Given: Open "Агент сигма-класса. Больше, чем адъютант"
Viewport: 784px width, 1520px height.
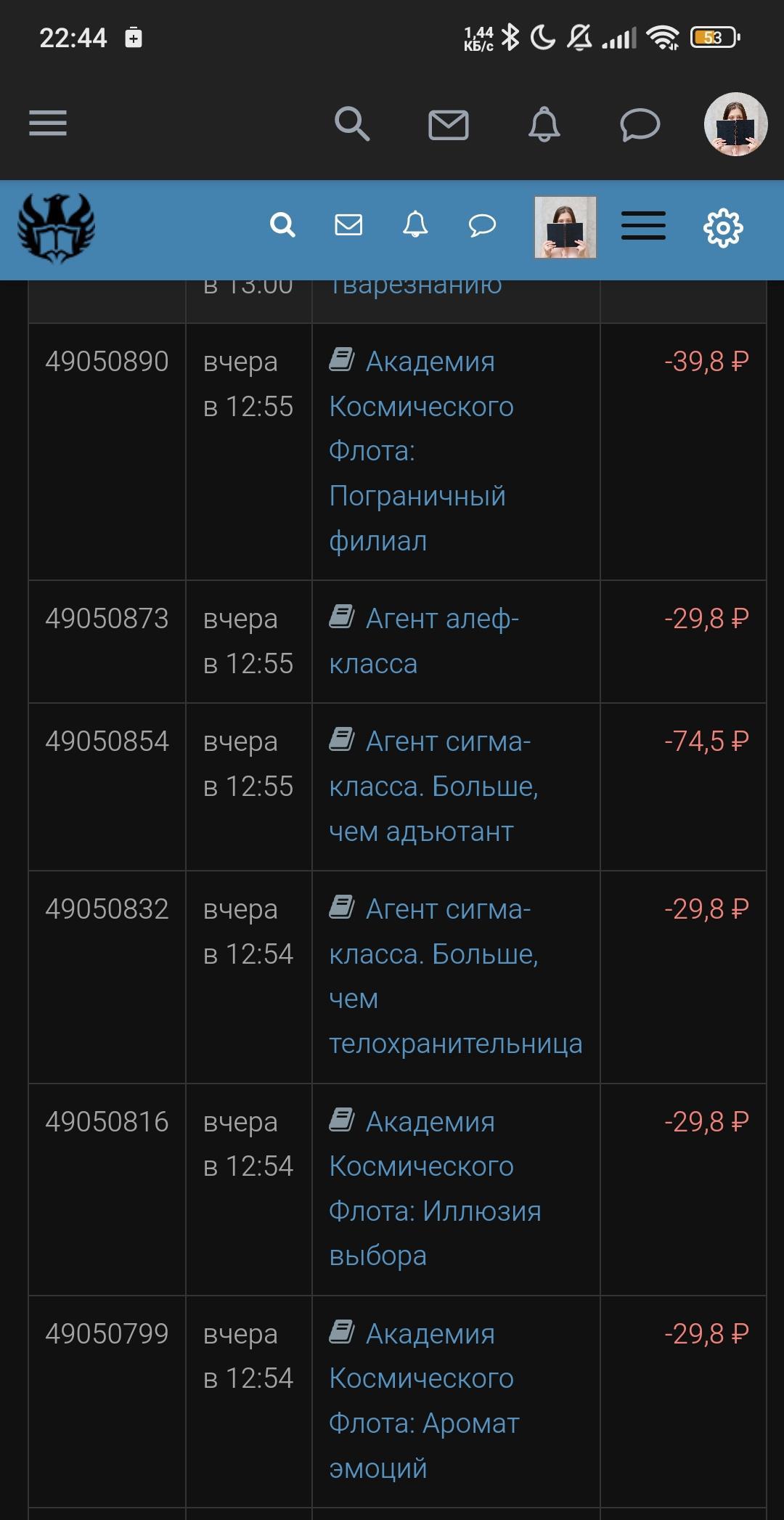Looking at the screenshot, I should pos(433,787).
